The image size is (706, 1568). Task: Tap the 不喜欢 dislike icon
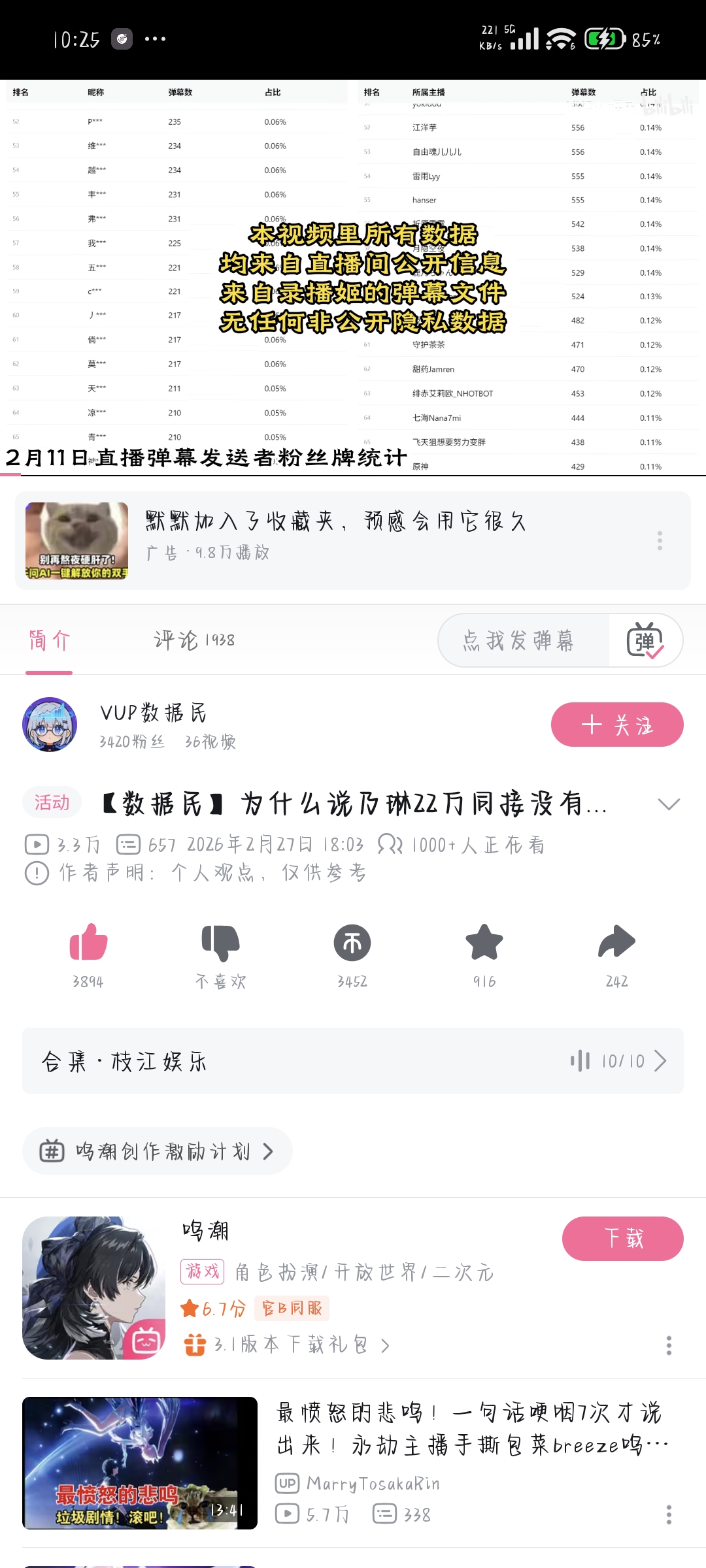click(221, 942)
